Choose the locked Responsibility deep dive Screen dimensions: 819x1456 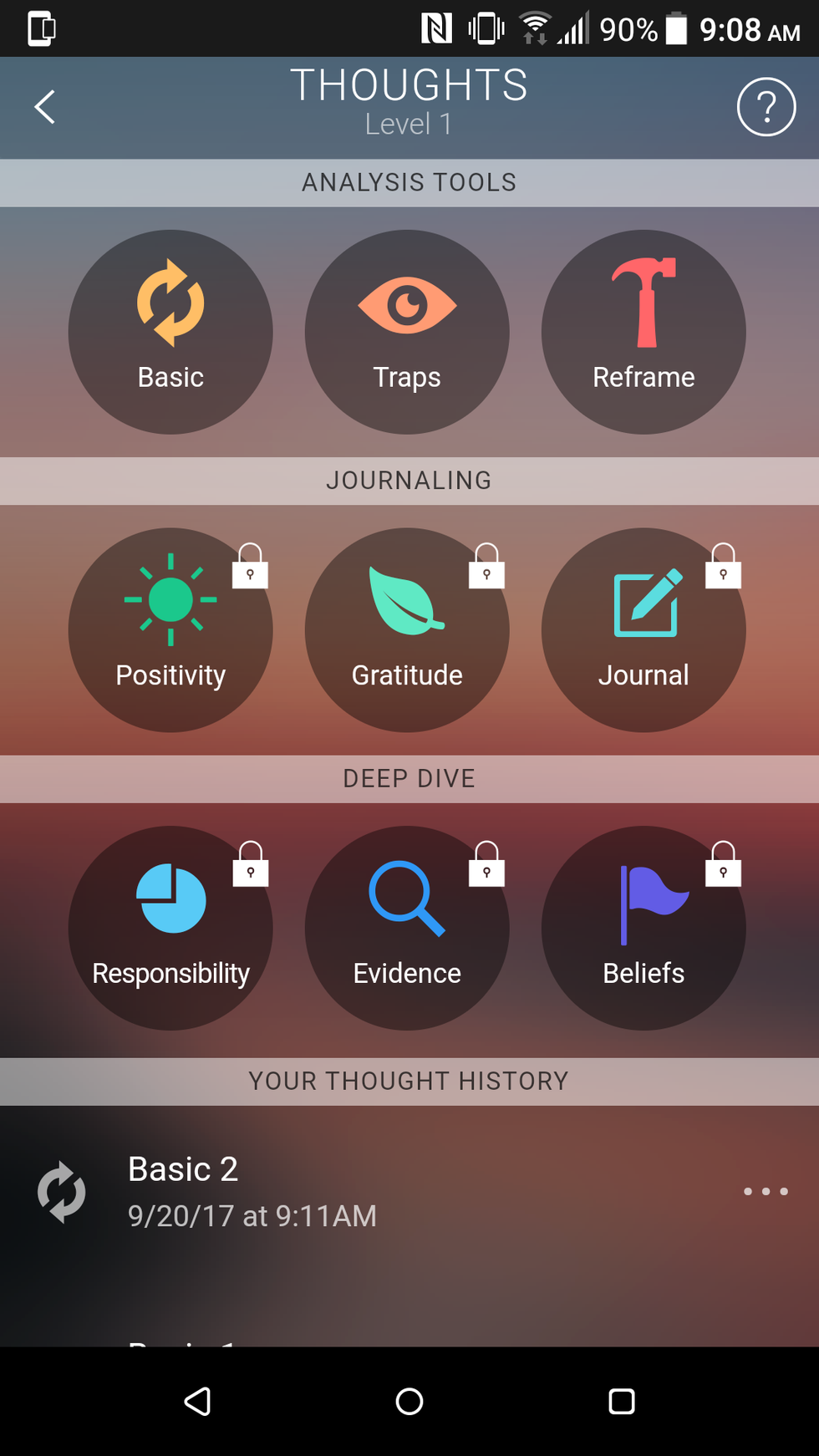click(x=170, y=928)
